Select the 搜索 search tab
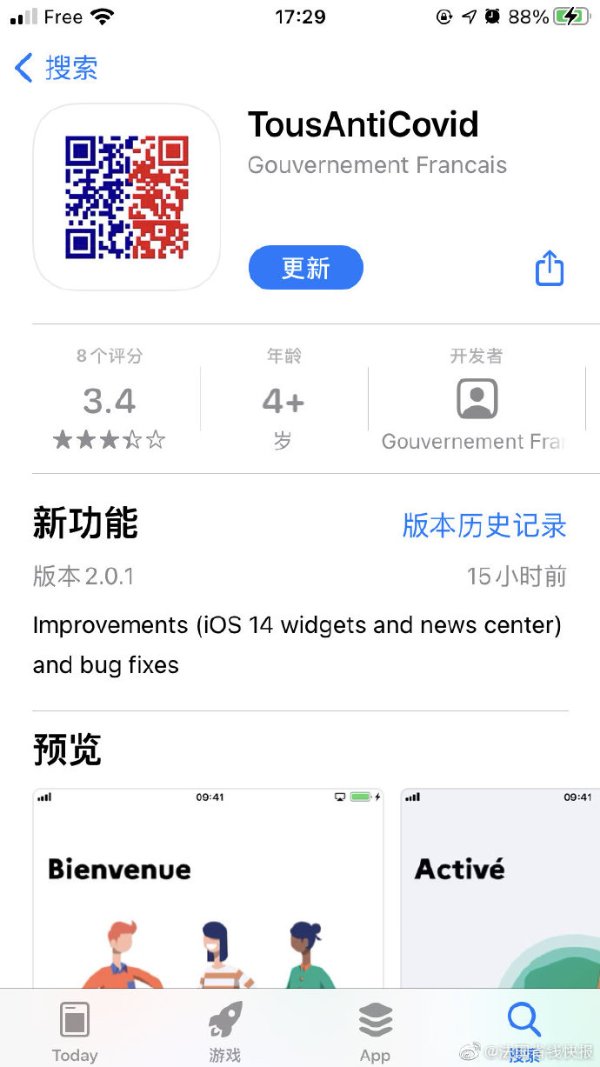Image resolution: width=600 pixels, height=1067 pixels. pos(524,1031)
